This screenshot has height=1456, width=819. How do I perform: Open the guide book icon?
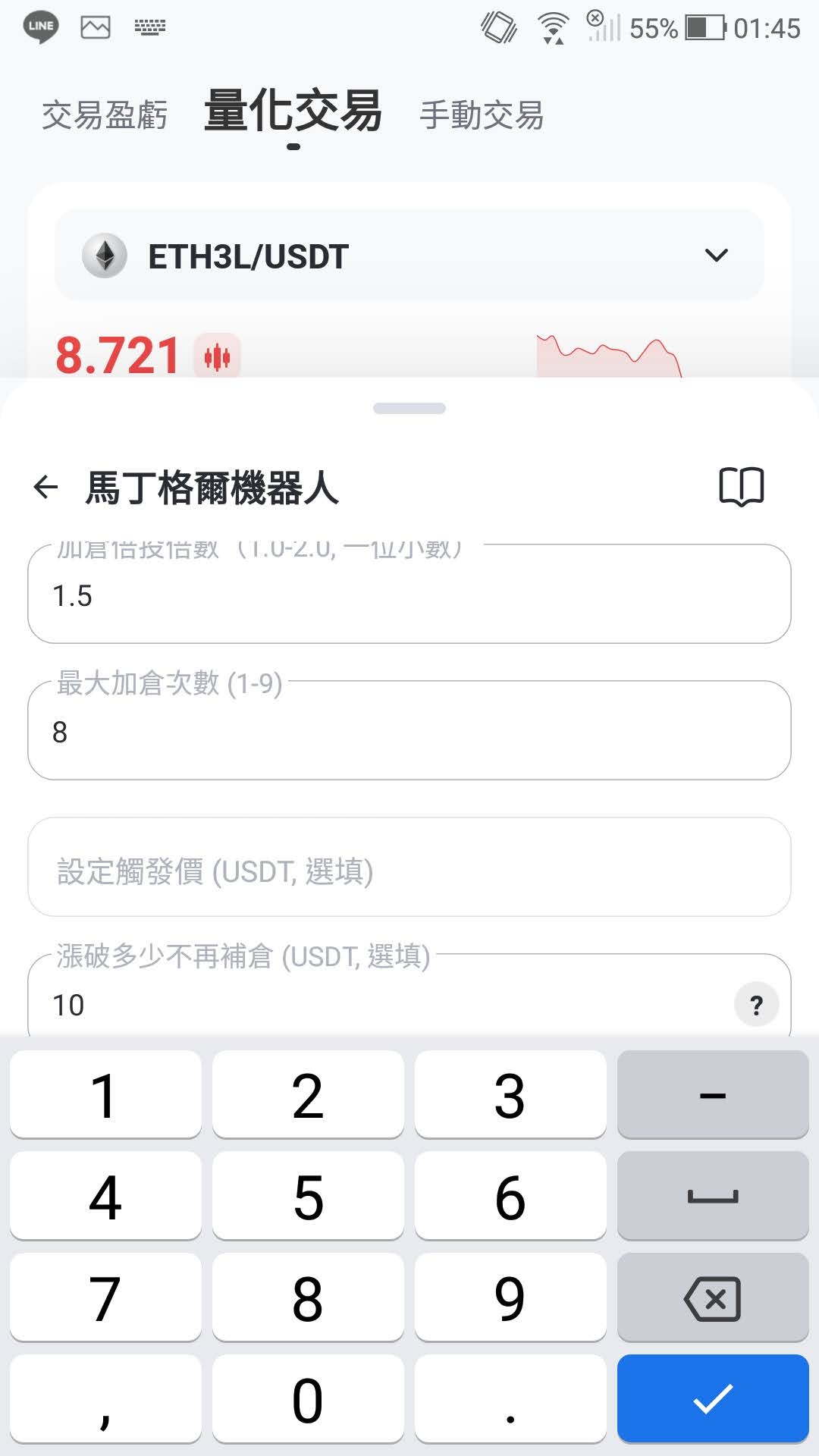[x=741, y=486]
